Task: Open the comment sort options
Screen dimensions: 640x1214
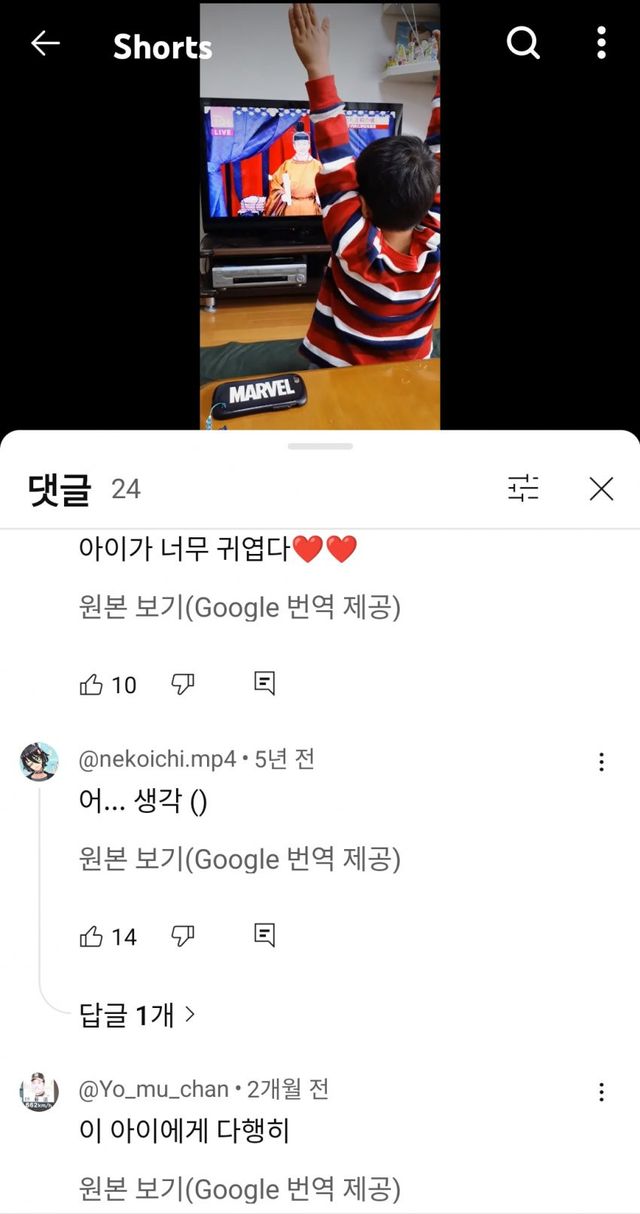Action: click(x=523, y=488)
